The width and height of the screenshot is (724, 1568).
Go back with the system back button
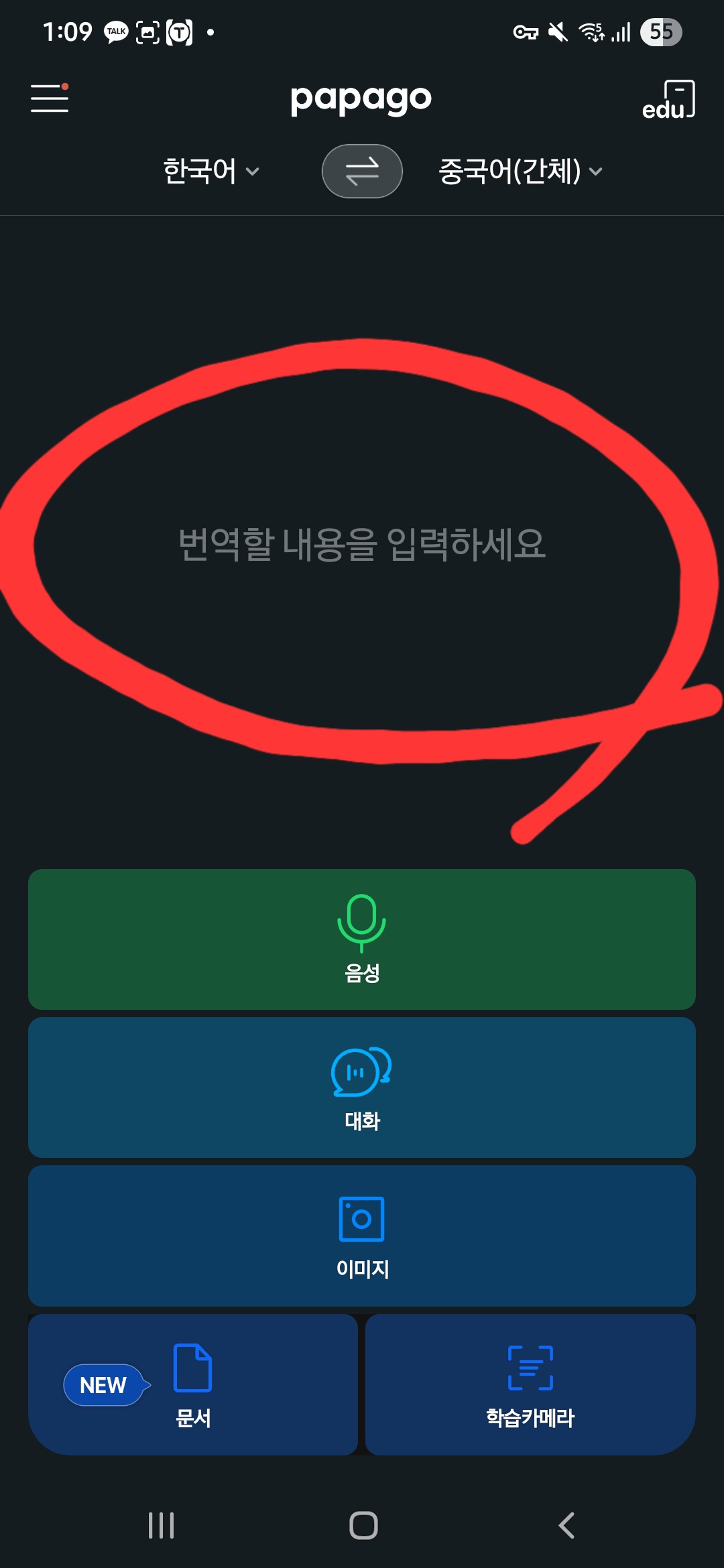[566, 1526]
